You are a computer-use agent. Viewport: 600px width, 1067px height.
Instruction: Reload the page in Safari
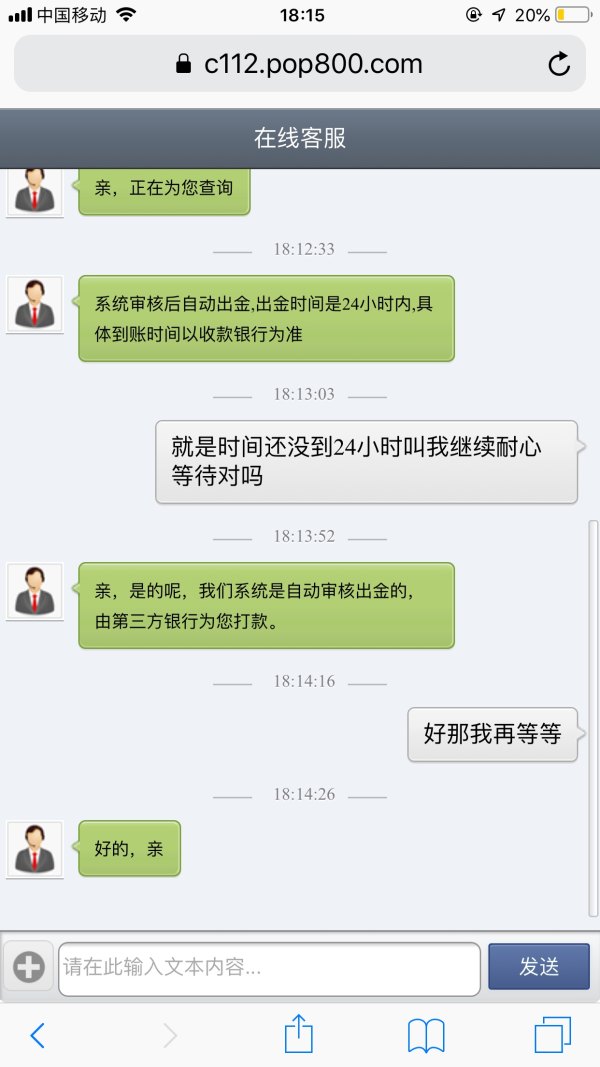[x=559, y=65]
